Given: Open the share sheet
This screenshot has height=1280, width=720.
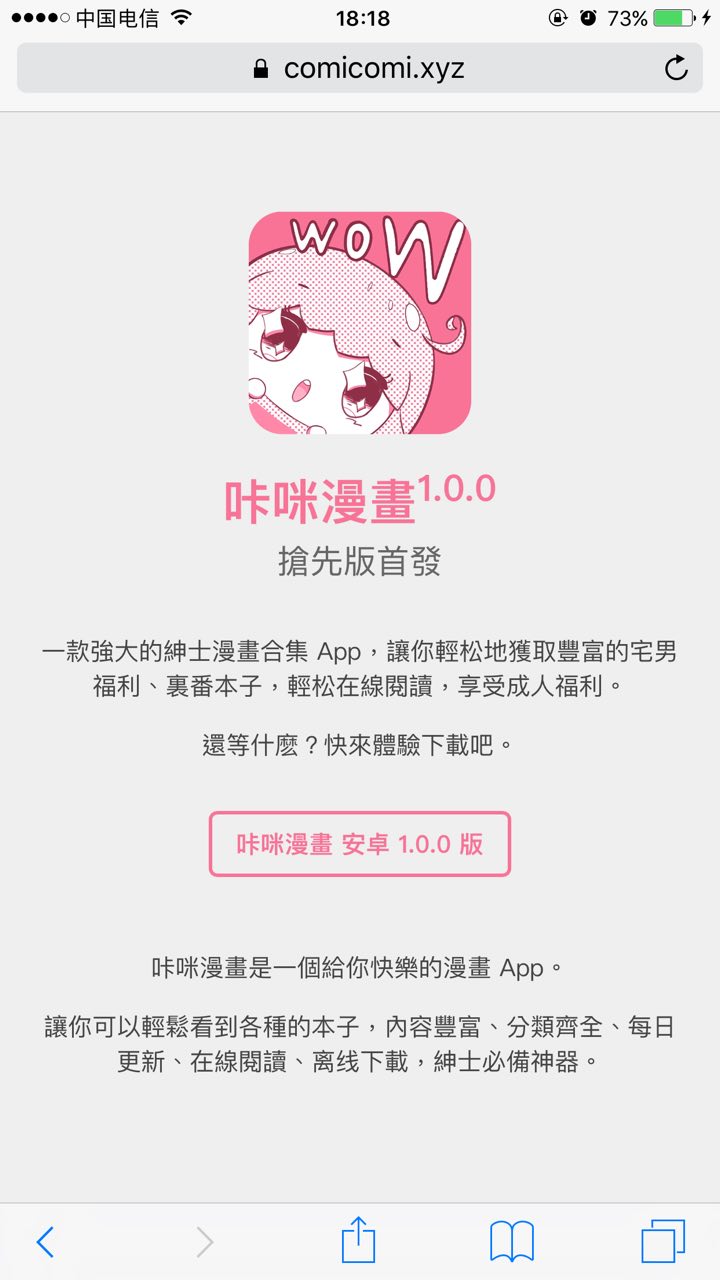Looking at the screenshot, I should tap(358, 1242).
